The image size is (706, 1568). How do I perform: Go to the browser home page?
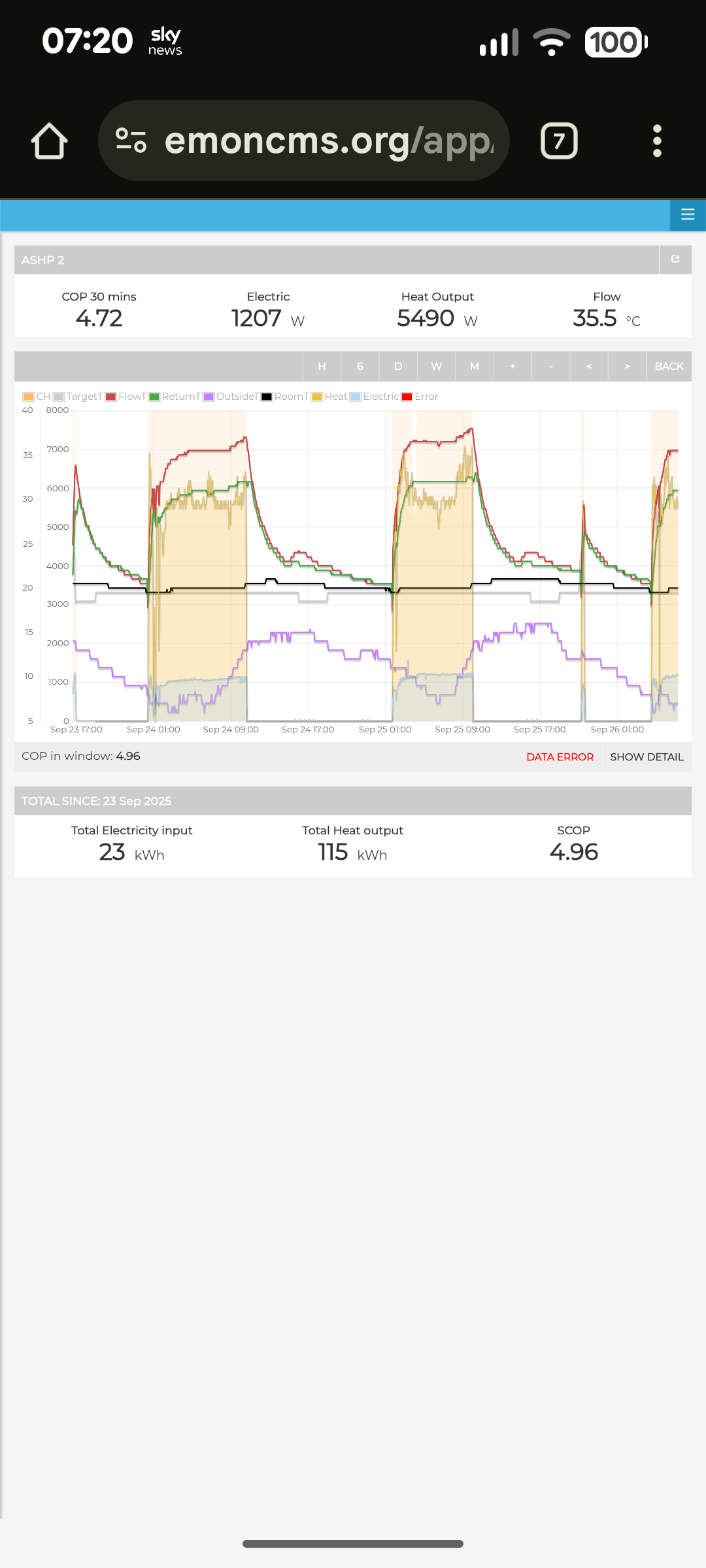click(x=49, y=141)
